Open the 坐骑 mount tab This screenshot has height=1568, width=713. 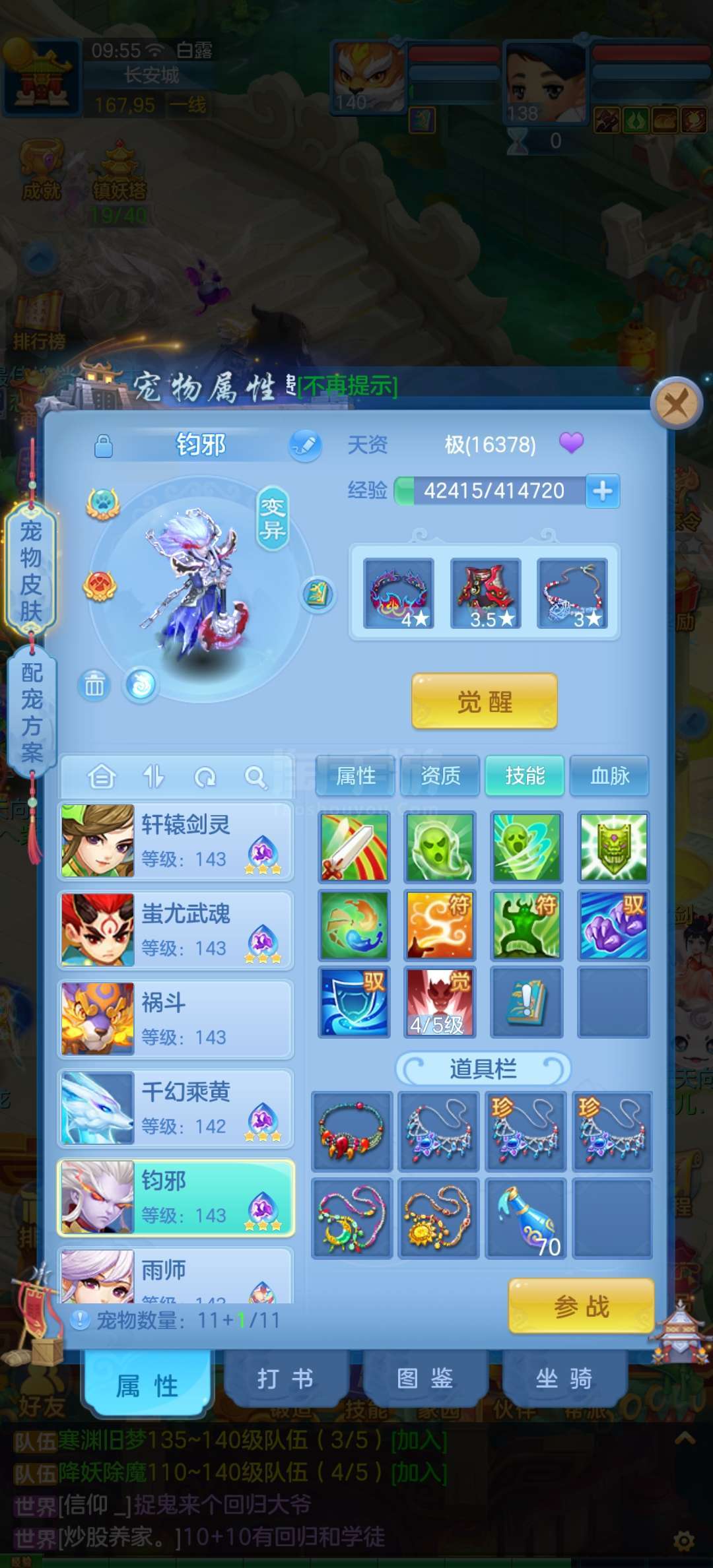(x=564, y=1379)
